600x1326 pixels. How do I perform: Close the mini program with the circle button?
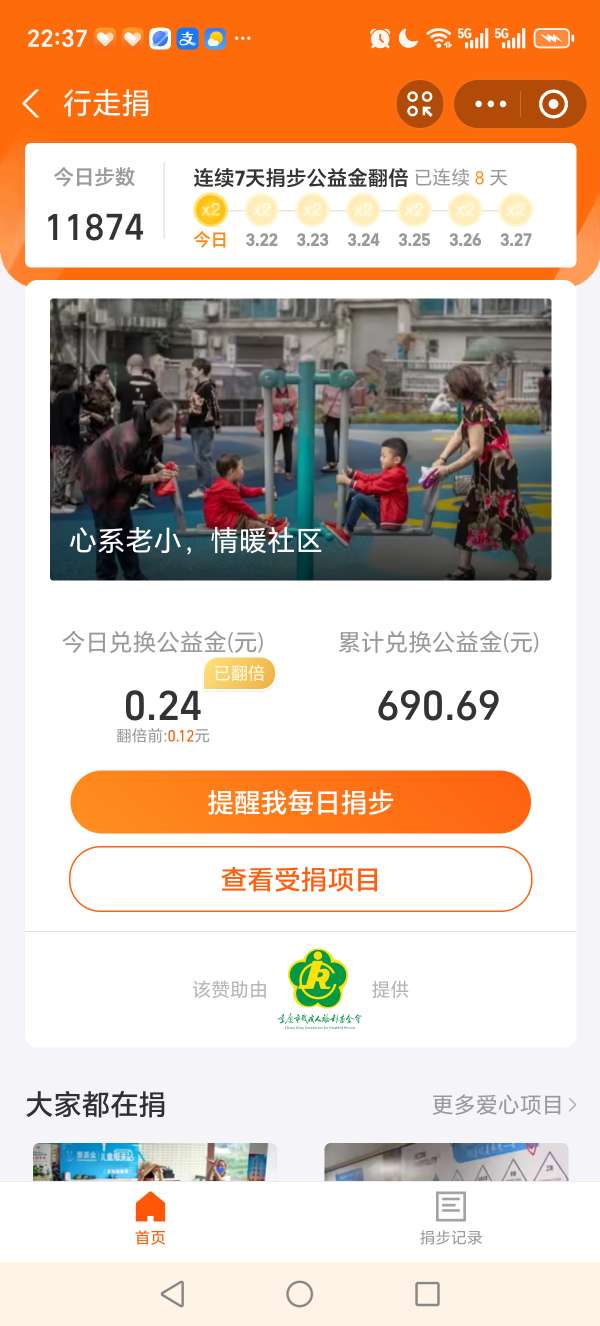[x=553, y=104]
